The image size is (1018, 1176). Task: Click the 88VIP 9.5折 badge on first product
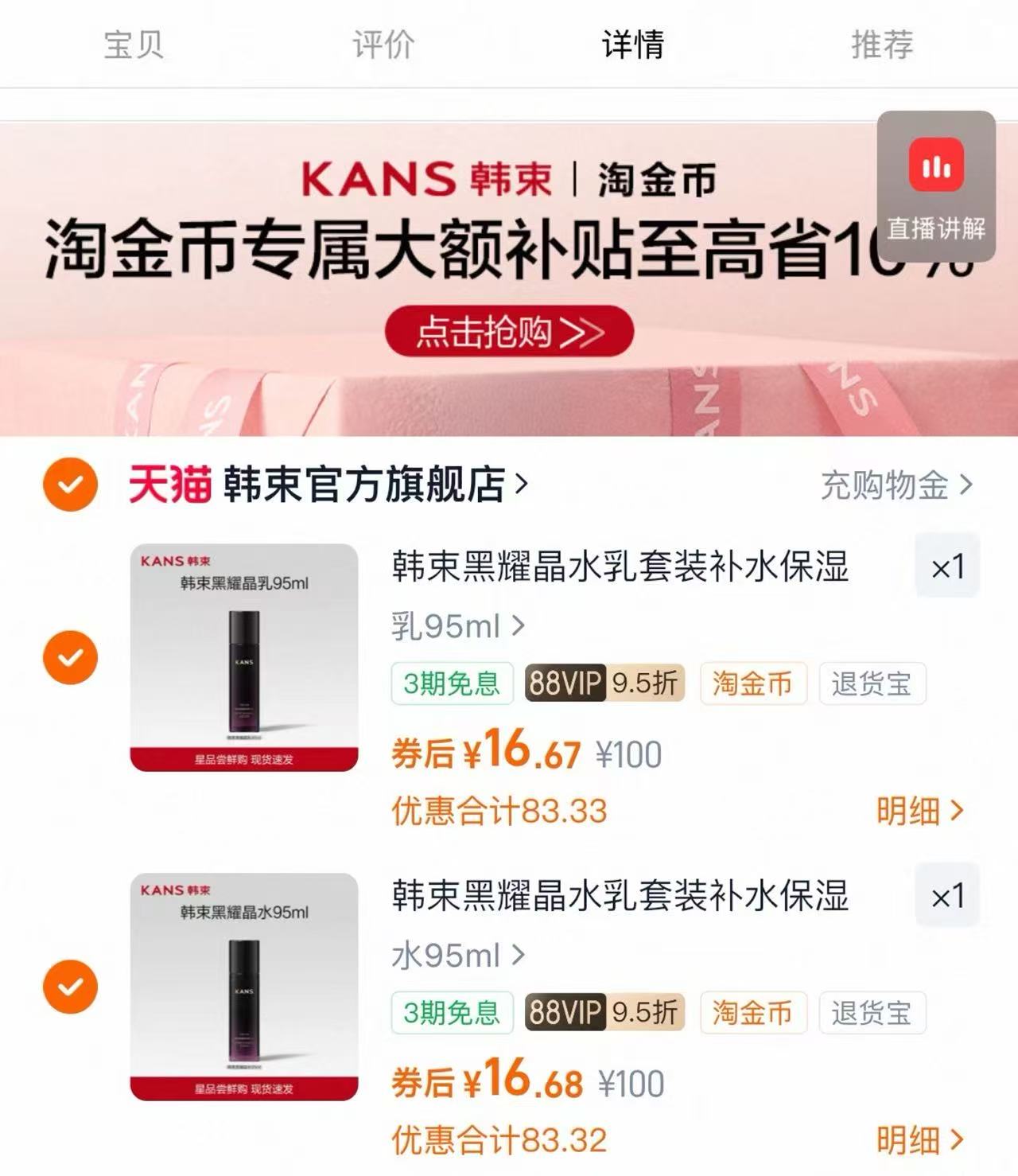click(603, 683)
